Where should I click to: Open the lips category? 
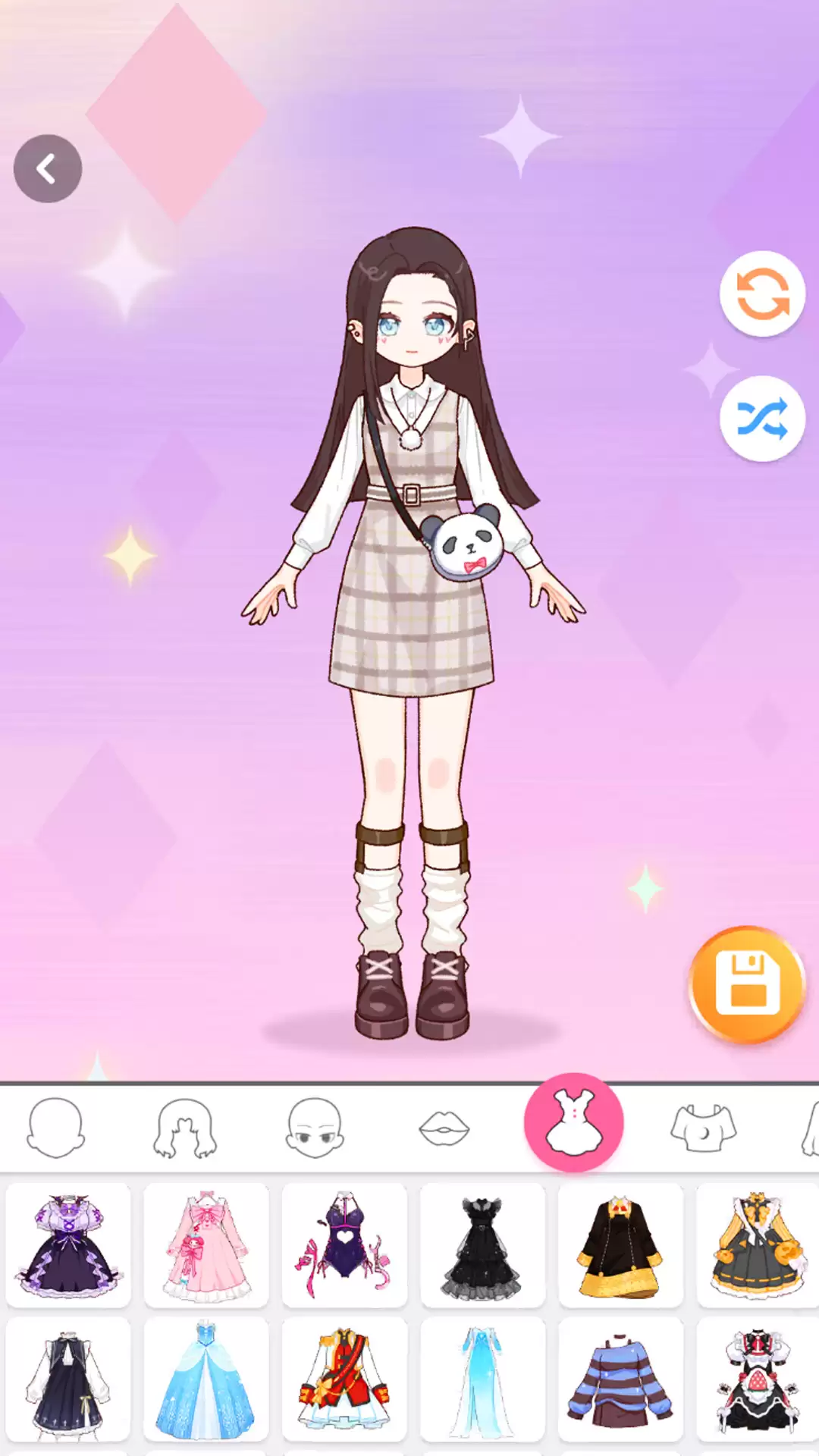click(444, 1129)
